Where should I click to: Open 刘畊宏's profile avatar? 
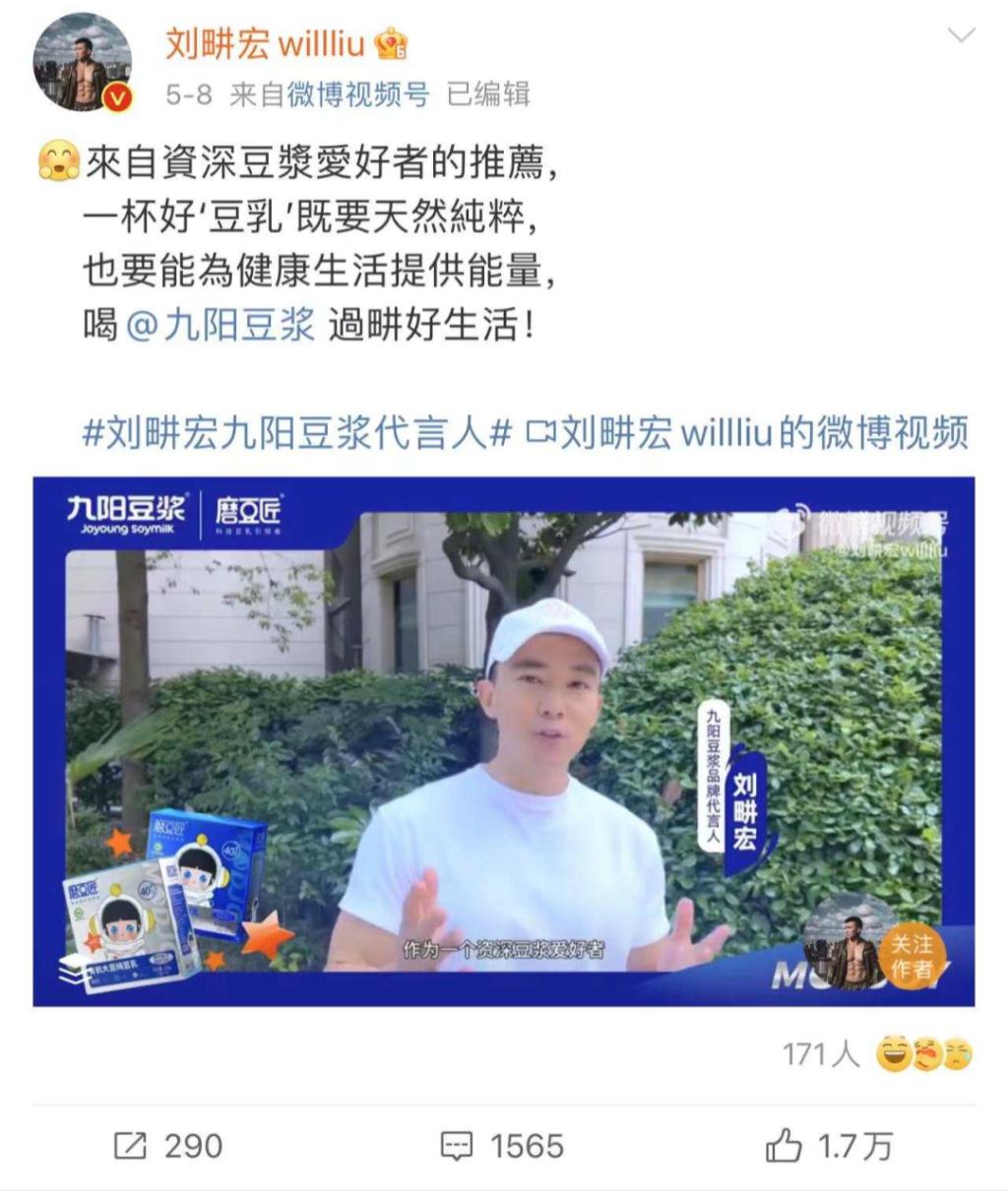[x=82, y=61]
